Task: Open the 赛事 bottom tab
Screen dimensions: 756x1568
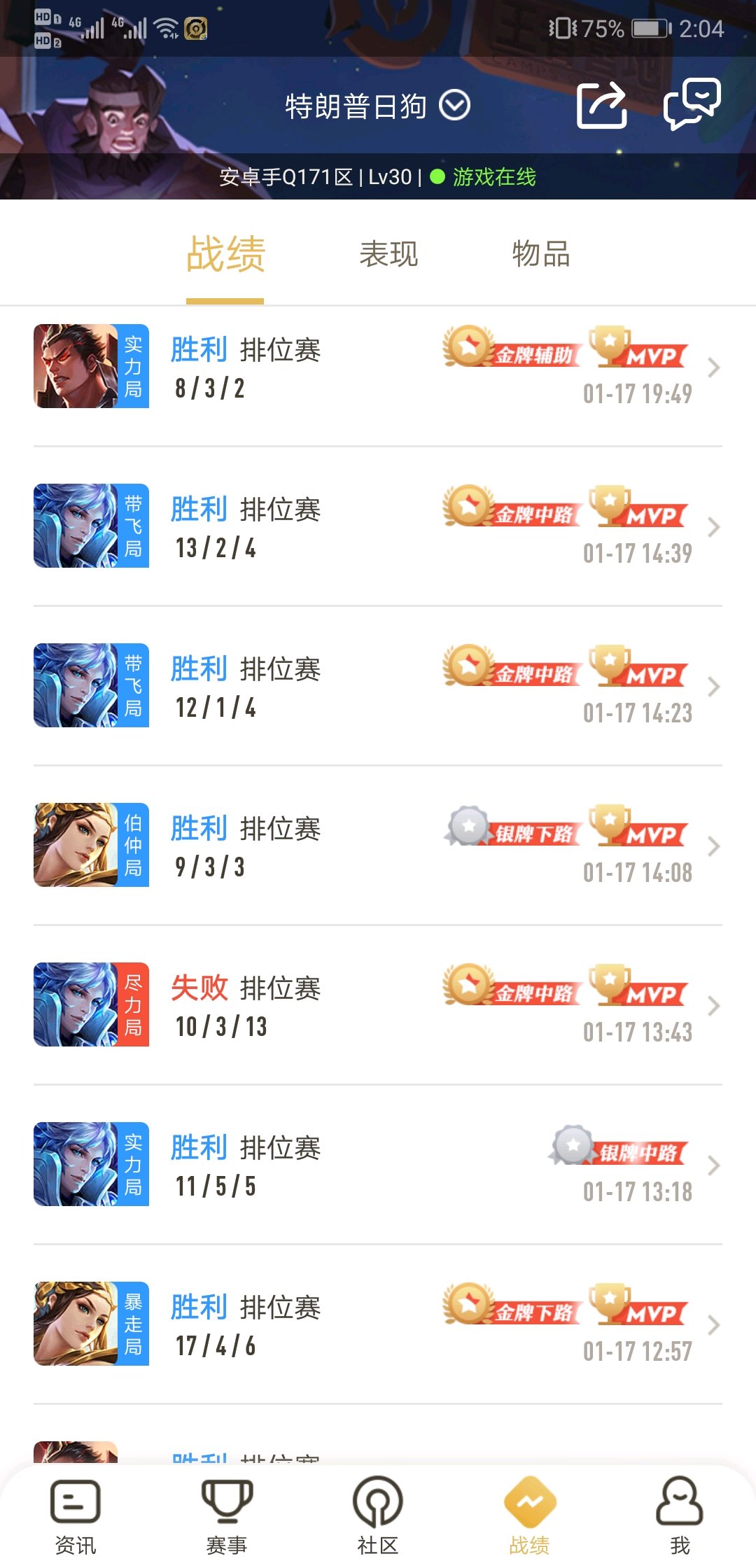Action: point(227,1516)
